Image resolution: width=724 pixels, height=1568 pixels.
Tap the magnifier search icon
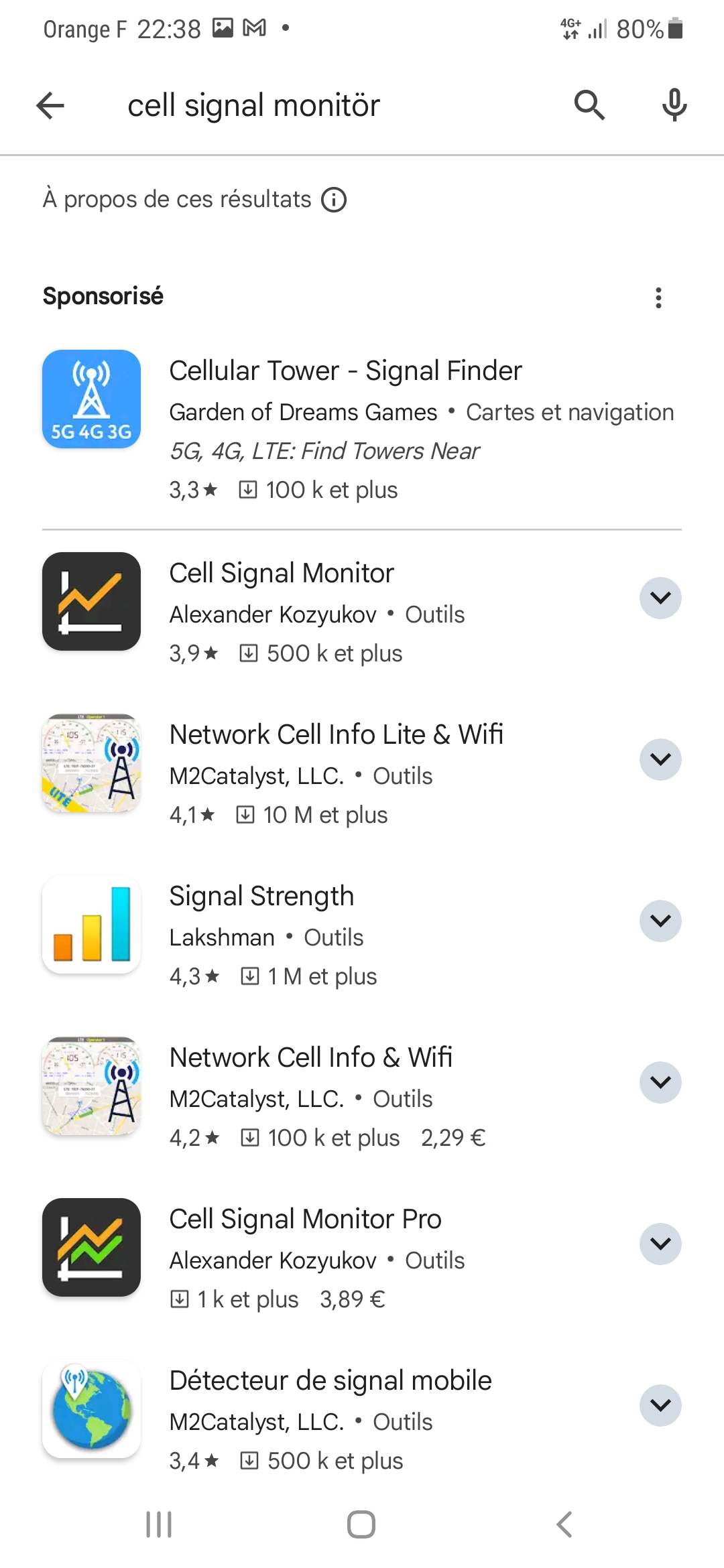pos(589,105)
